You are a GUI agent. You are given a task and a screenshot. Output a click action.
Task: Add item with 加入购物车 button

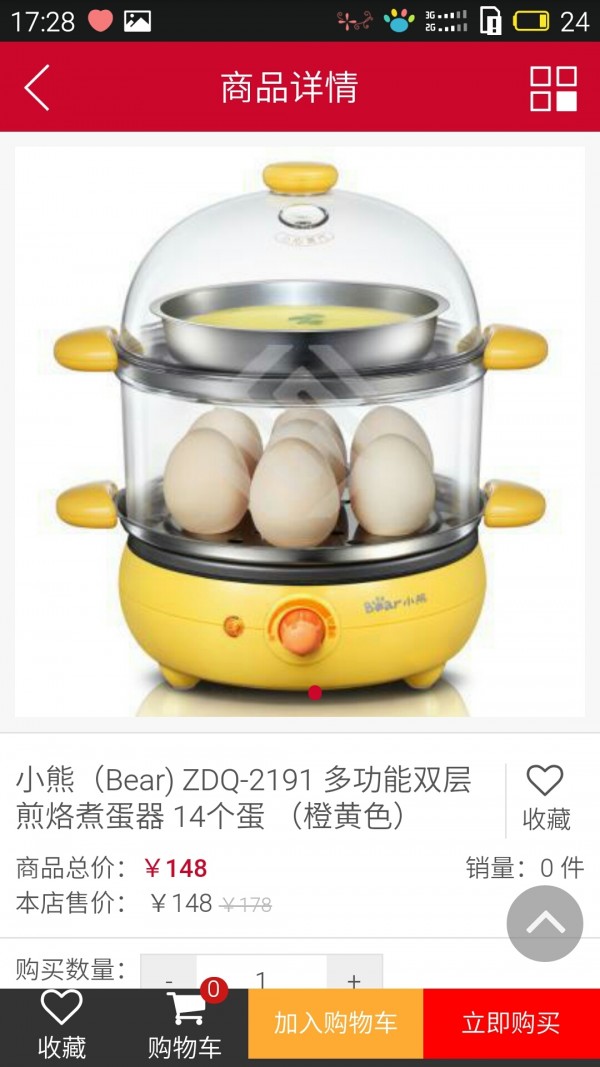[x=336, y=1024]
